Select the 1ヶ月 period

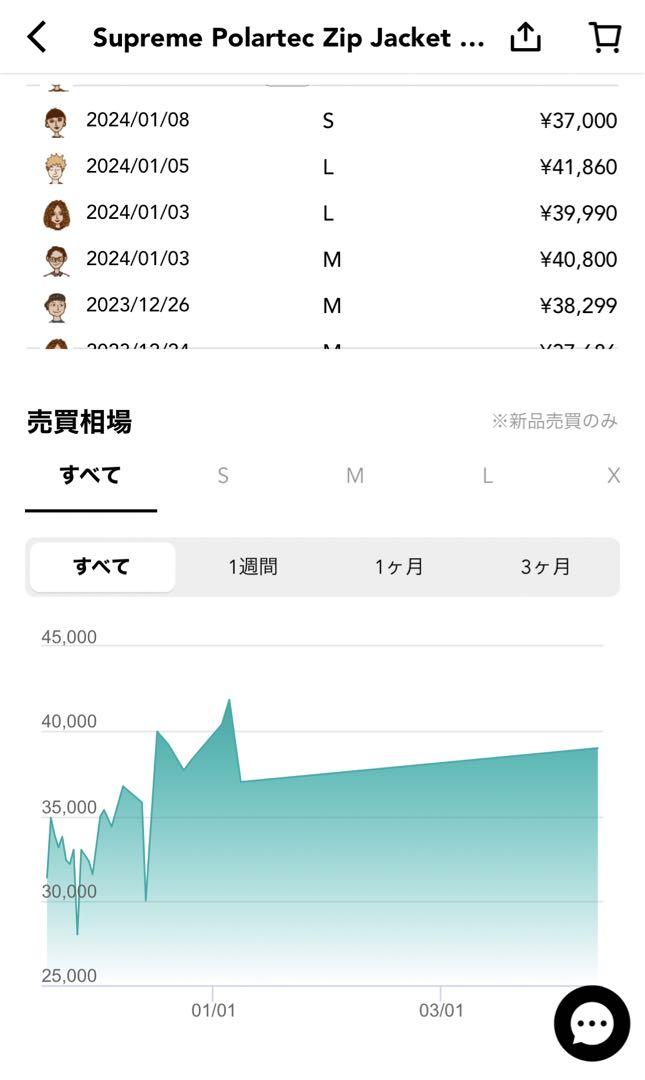click(x=399, y=567)
